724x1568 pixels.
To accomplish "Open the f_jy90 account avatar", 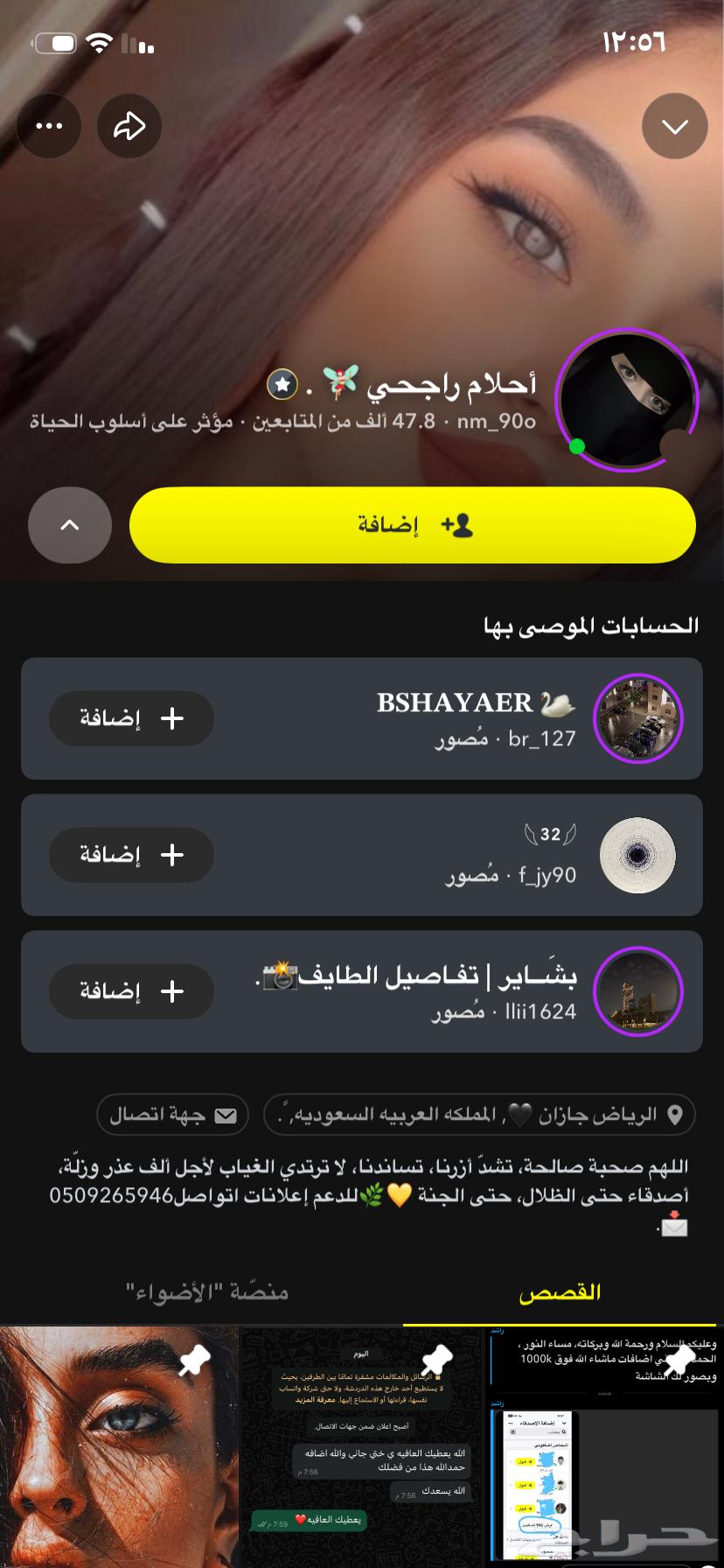I will [638, 855].
